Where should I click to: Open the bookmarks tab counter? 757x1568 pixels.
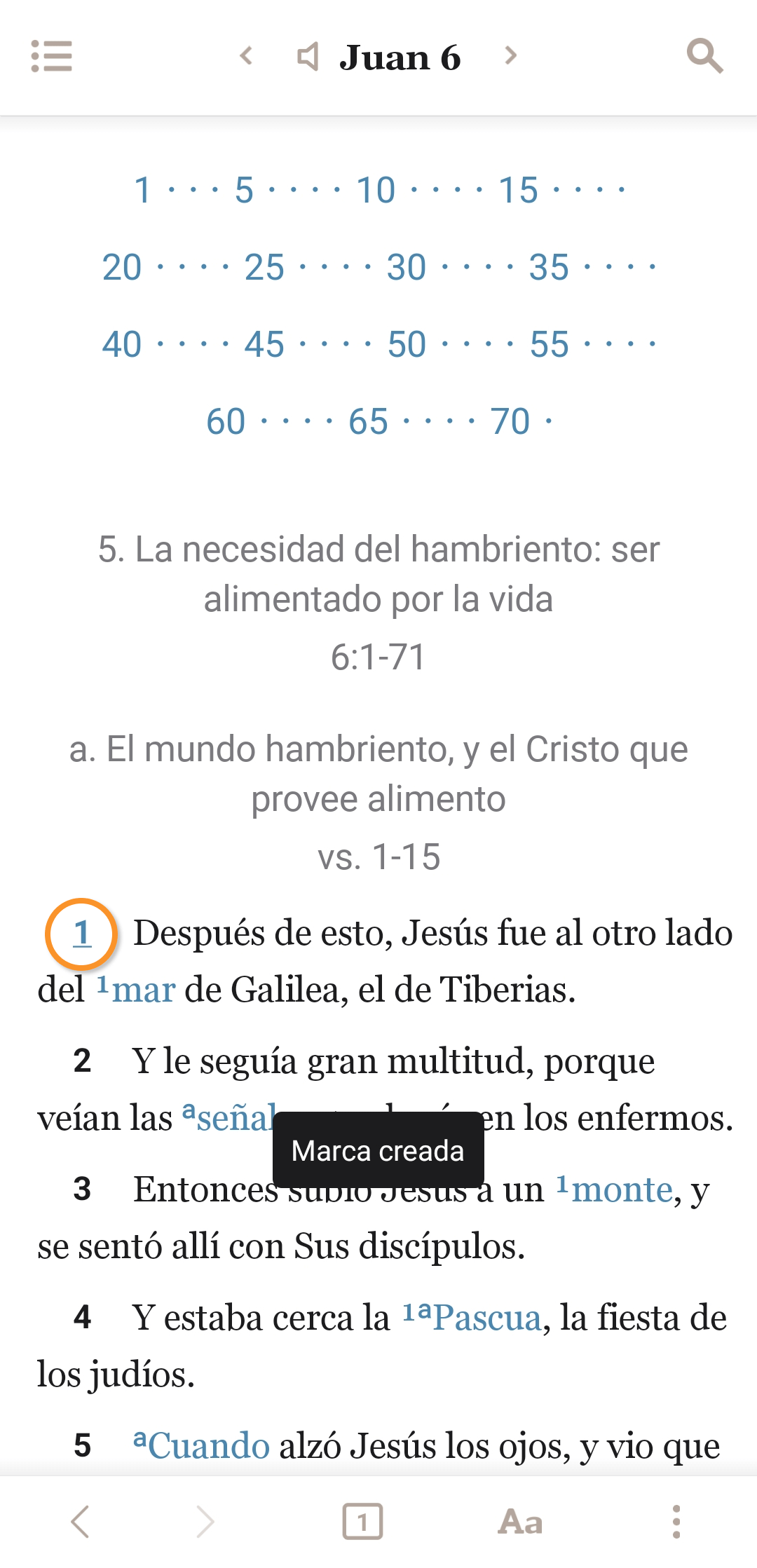click(x=362, y=1522)
